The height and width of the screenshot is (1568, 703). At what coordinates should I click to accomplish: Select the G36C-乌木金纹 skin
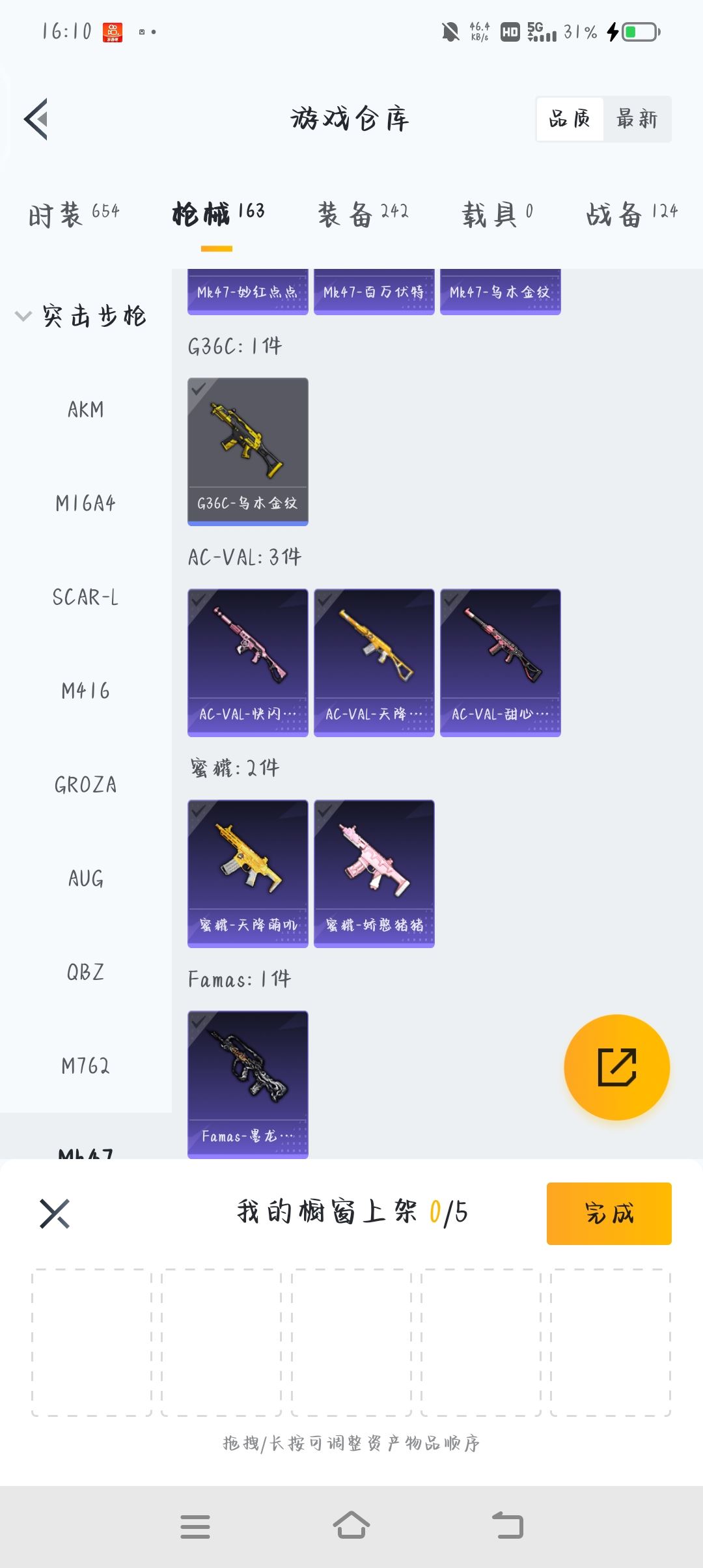(x=247, y=451)
